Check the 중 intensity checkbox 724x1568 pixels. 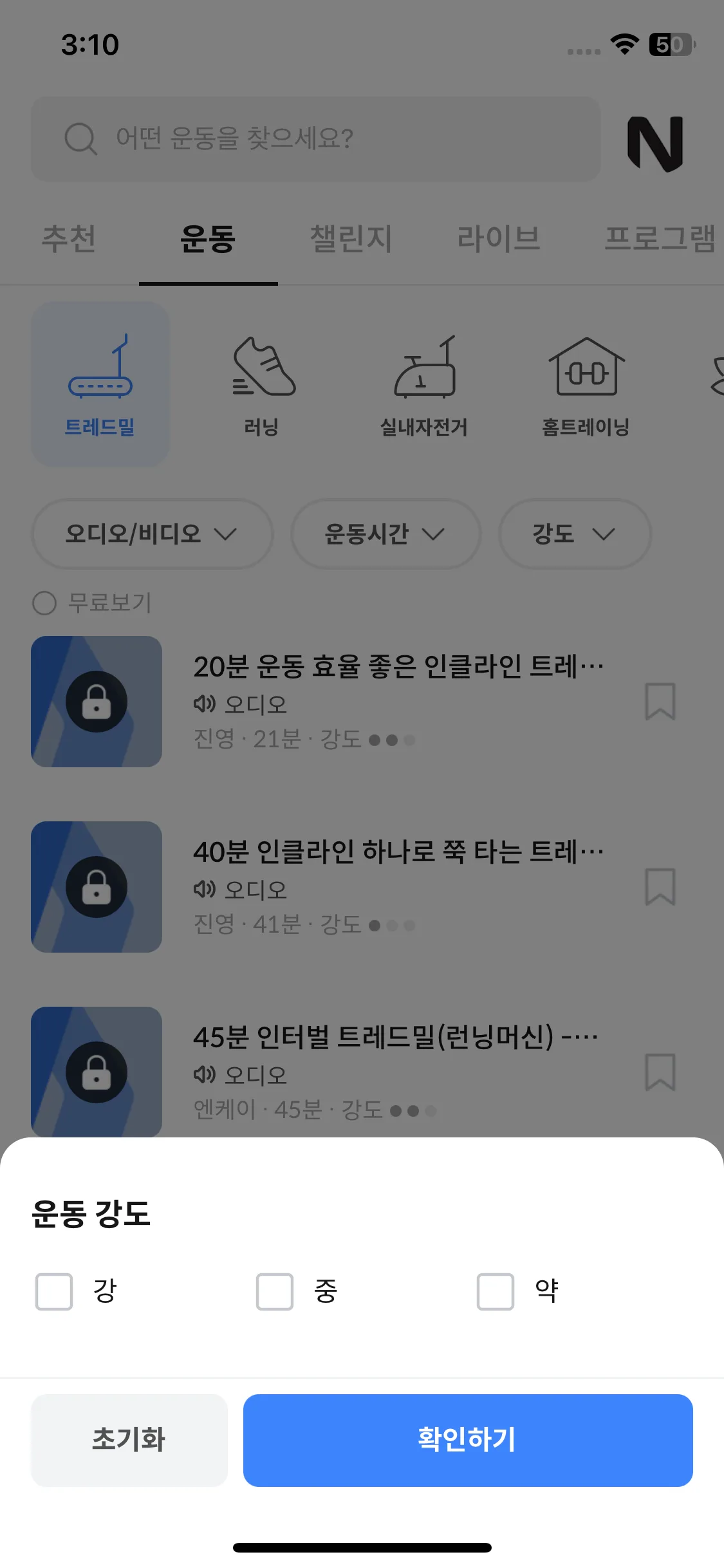pyautogui.click(x=275, y=1291)
